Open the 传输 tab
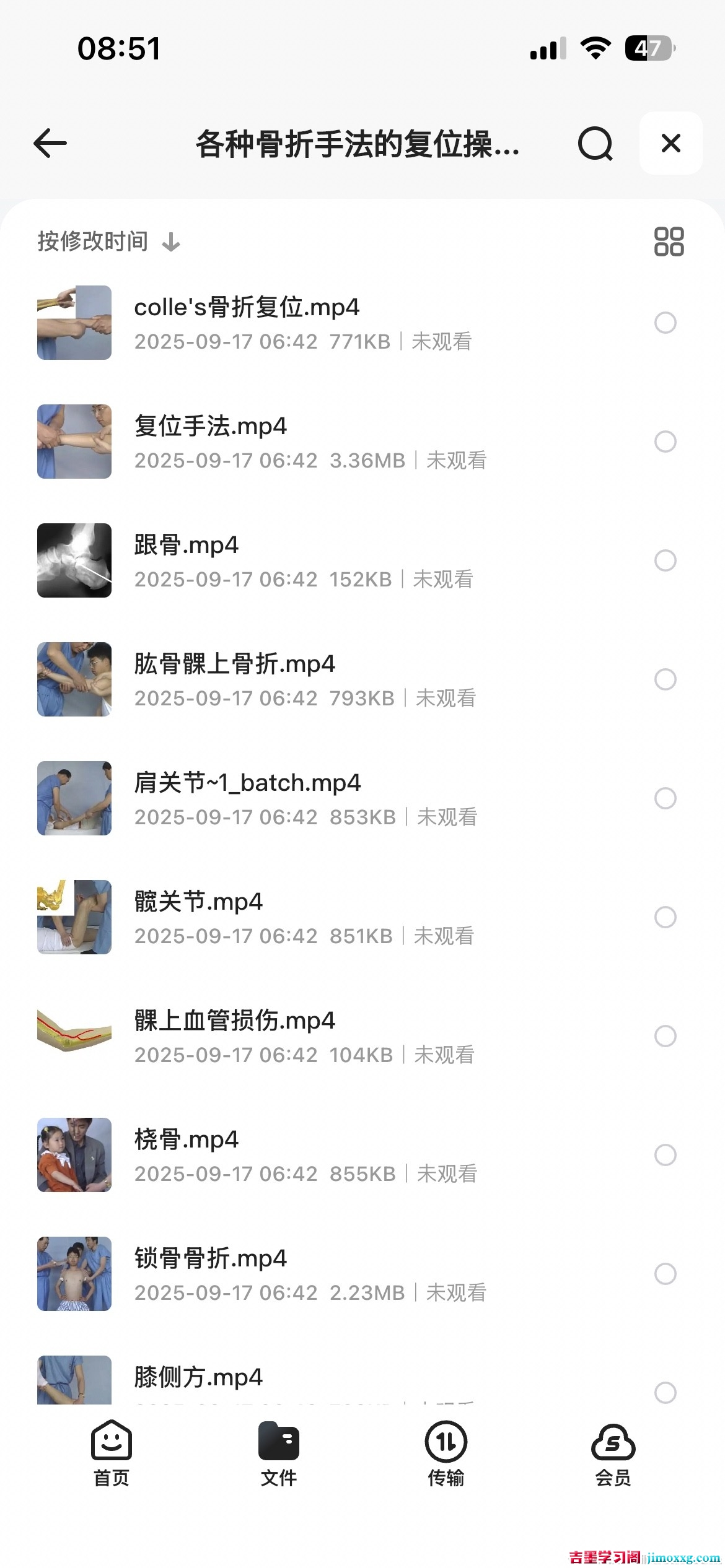 (x=446, y=1453)
